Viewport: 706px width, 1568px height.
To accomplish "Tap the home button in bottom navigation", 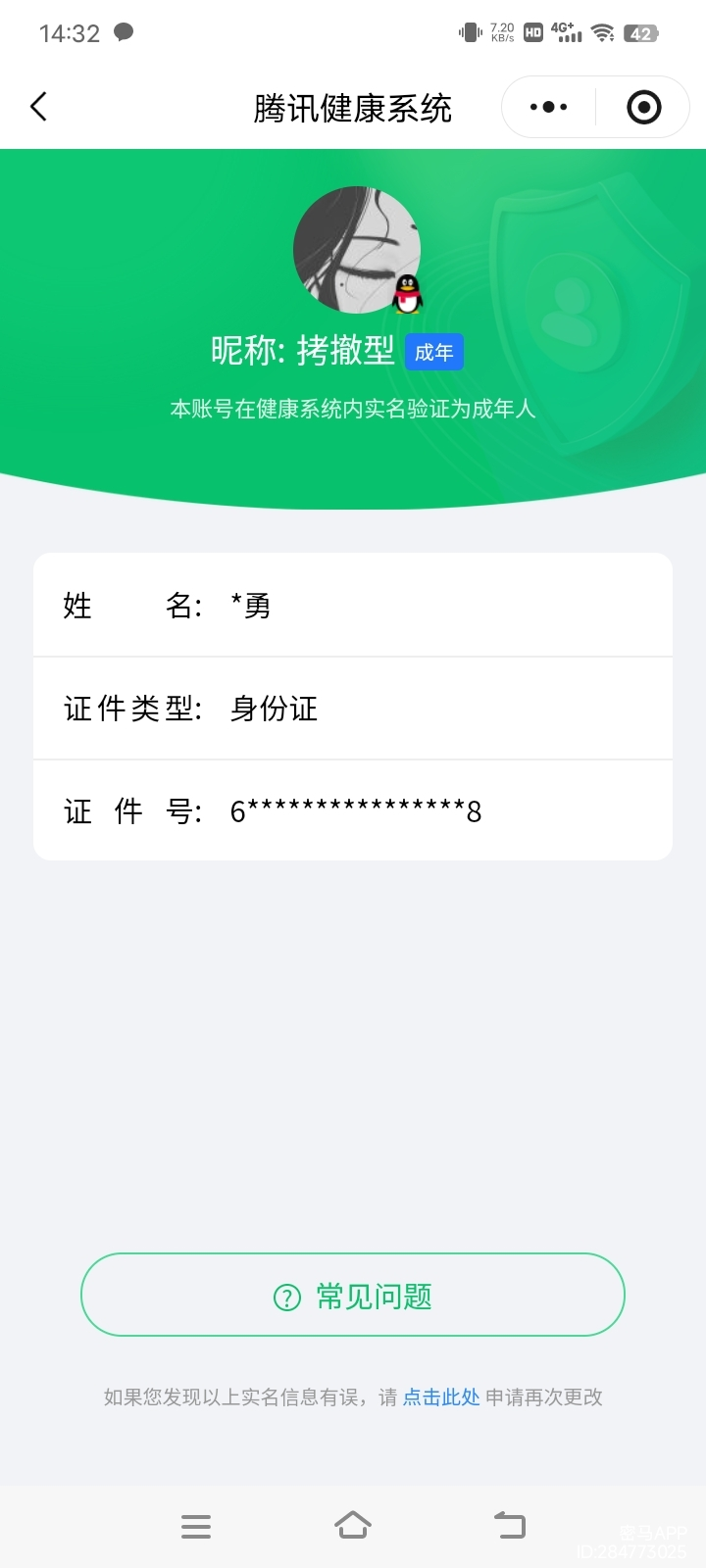I will click(x=353, y=1525).
